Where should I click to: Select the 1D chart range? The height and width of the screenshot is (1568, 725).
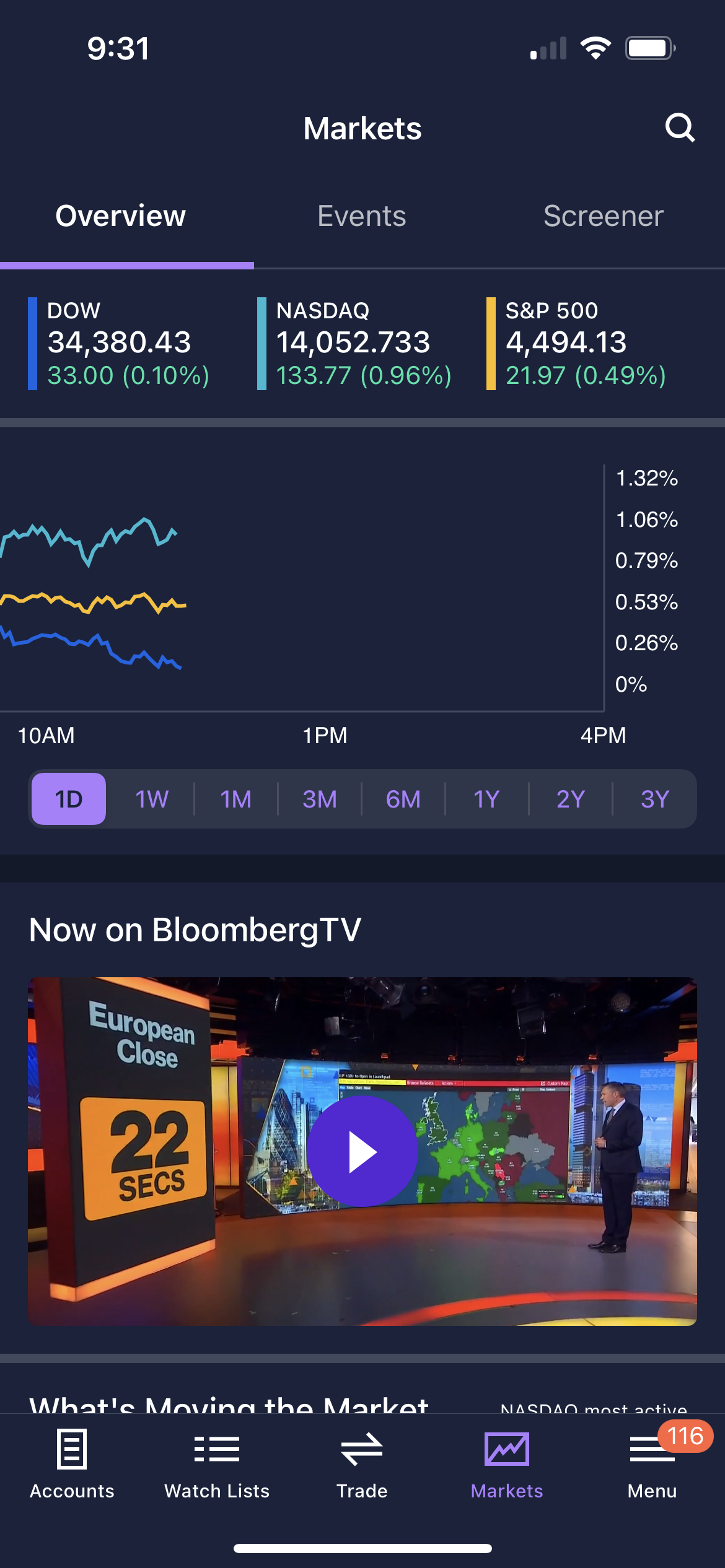[69, 799]
